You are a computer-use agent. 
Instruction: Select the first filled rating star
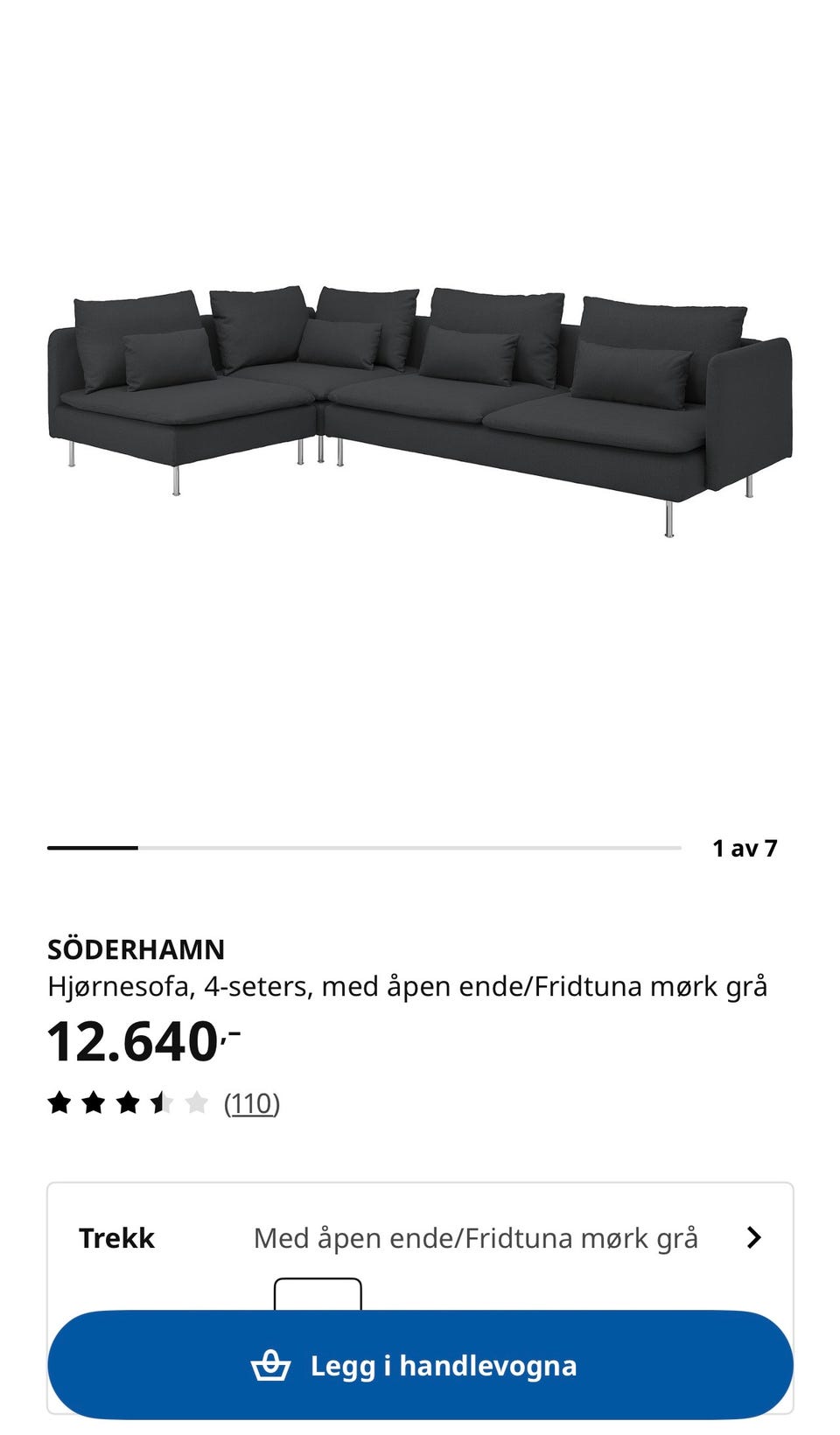click(x=59, y=1102)
